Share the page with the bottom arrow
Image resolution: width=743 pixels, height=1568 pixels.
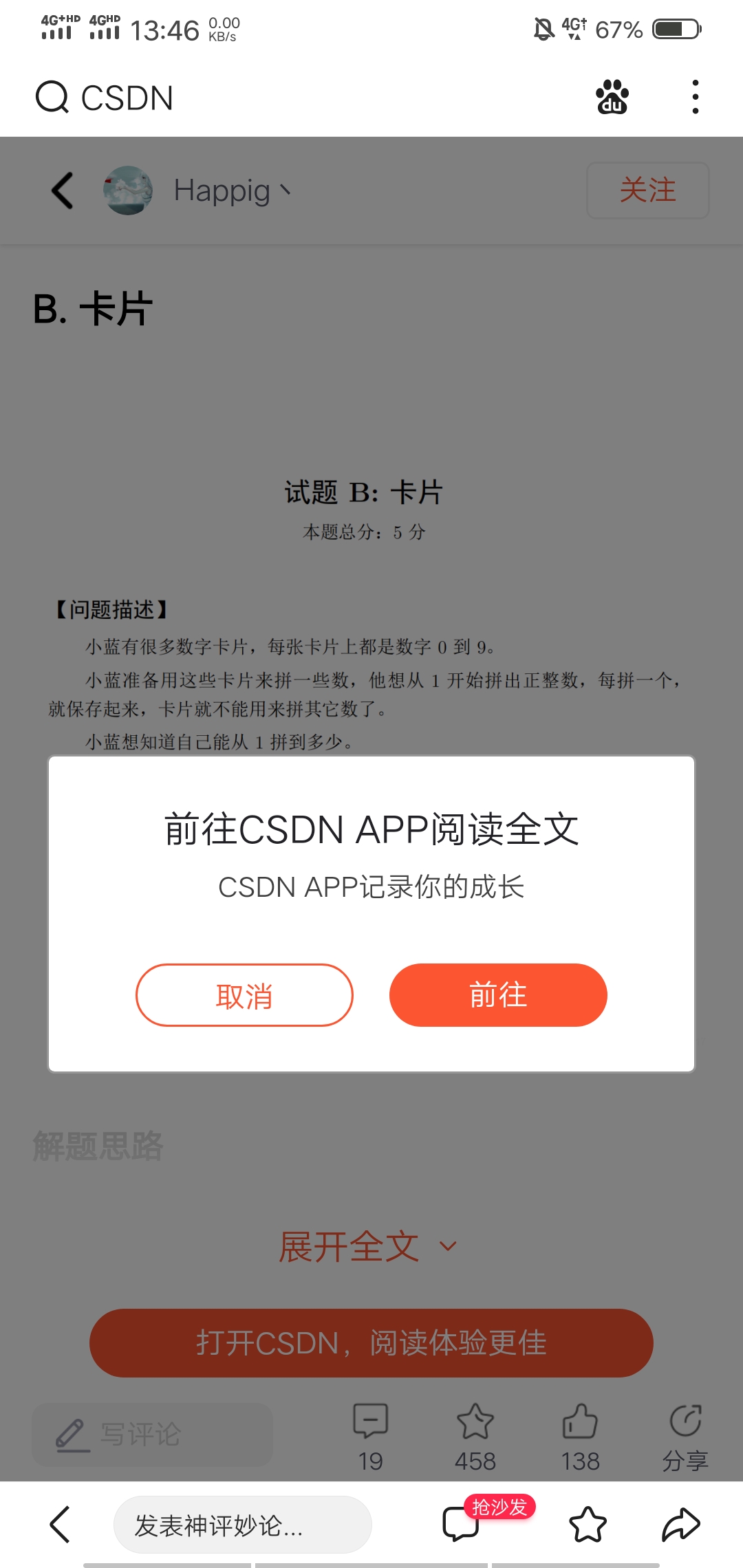pyautogui.click(x=681, y=1525)
